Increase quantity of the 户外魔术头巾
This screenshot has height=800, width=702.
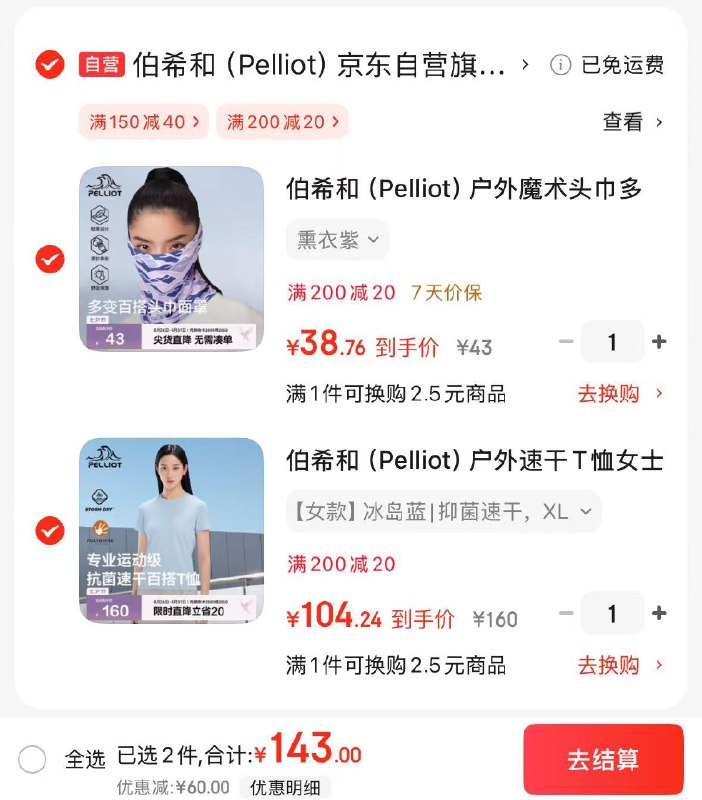[x=659, y=342]
